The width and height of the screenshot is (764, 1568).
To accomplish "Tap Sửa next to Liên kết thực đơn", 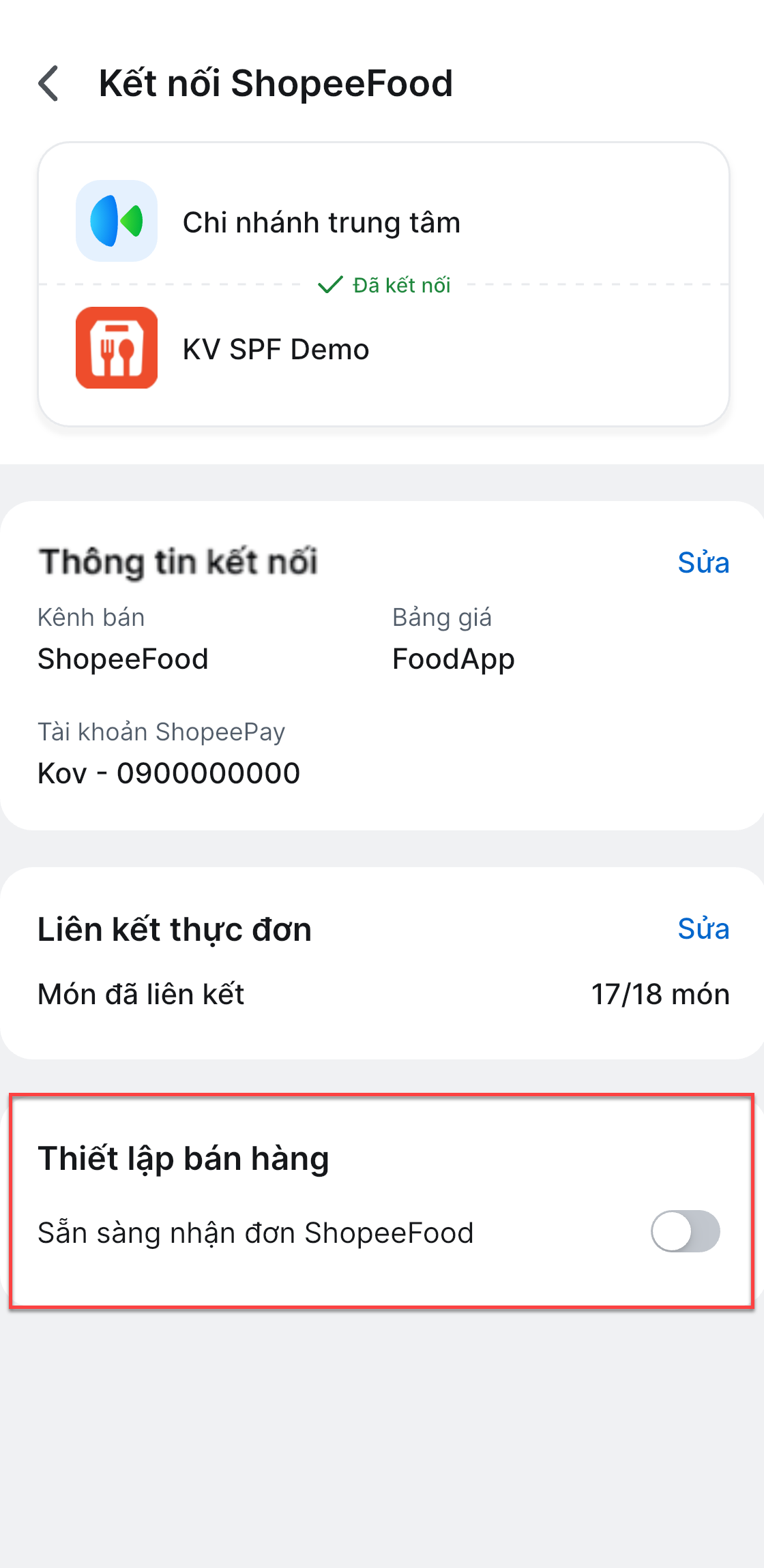I will click(x=703, y=929).
